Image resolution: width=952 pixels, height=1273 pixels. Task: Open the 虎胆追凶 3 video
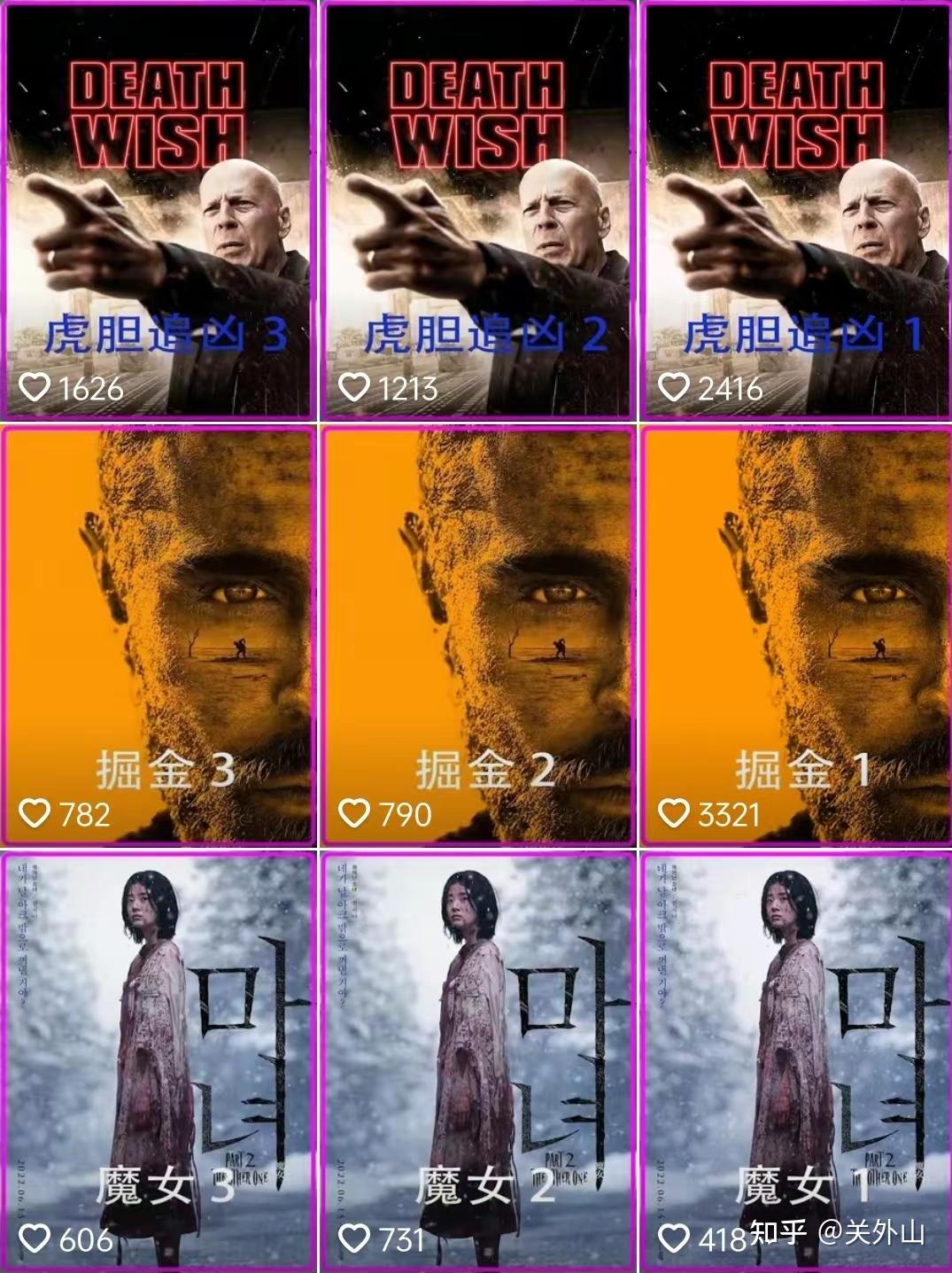159,211
